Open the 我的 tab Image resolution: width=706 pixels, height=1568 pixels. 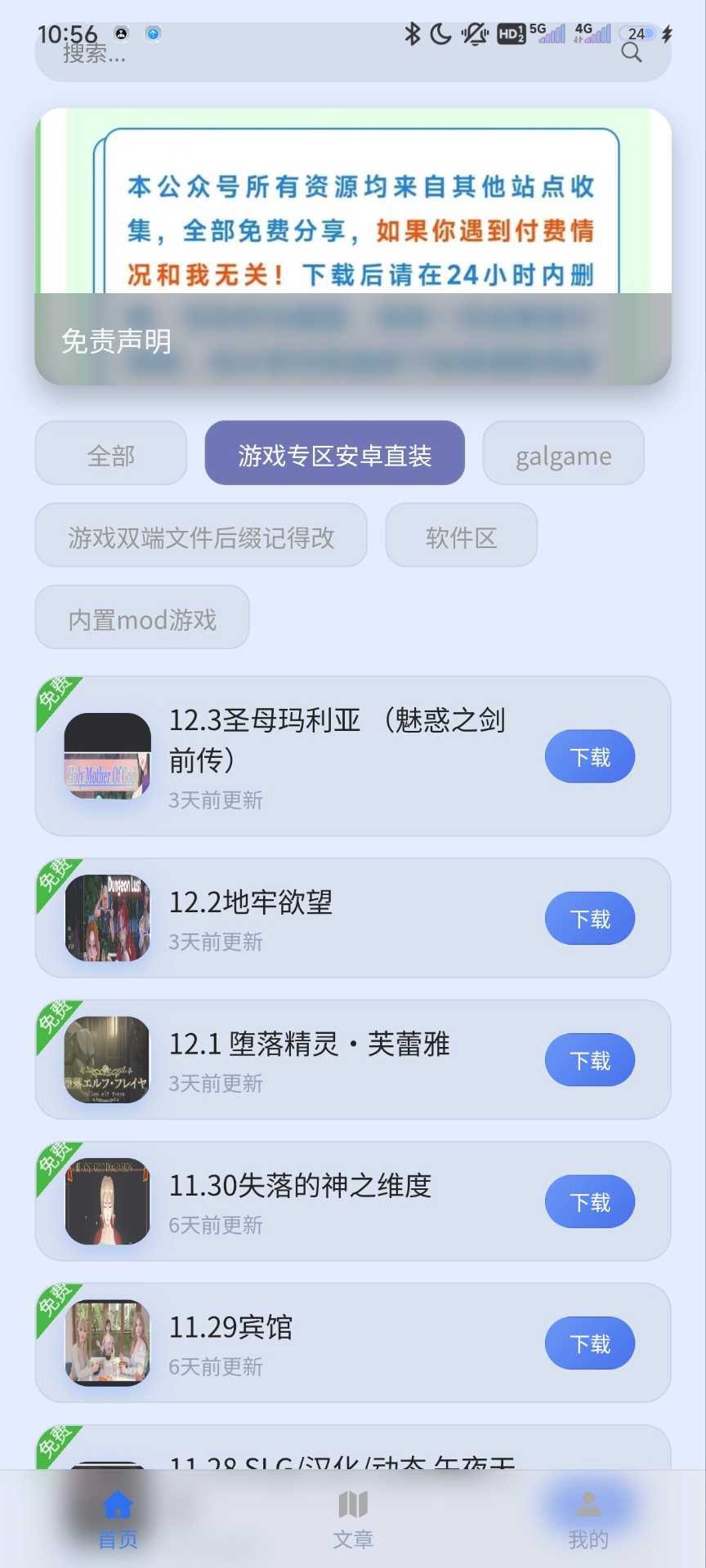pos(588,1519)
